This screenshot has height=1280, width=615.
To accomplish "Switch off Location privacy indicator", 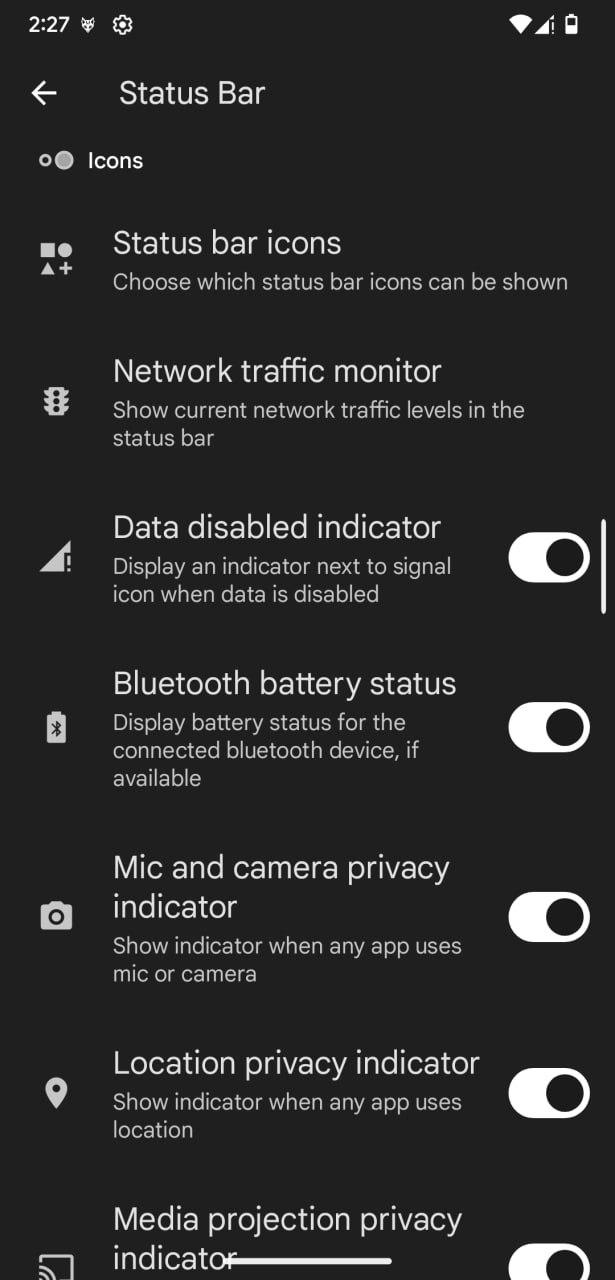I will click(549, 1093).
